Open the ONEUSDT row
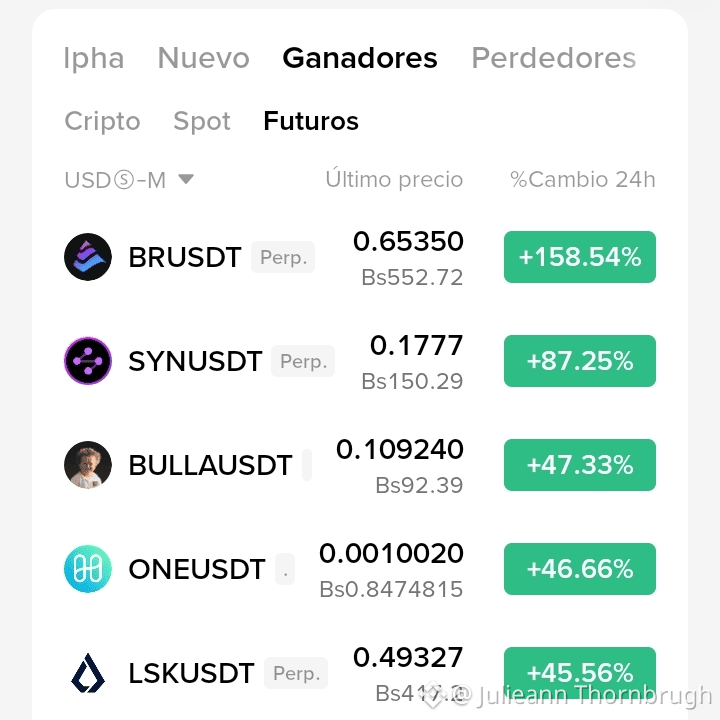Viewport: 720px width, 720px height. (360, 569)
